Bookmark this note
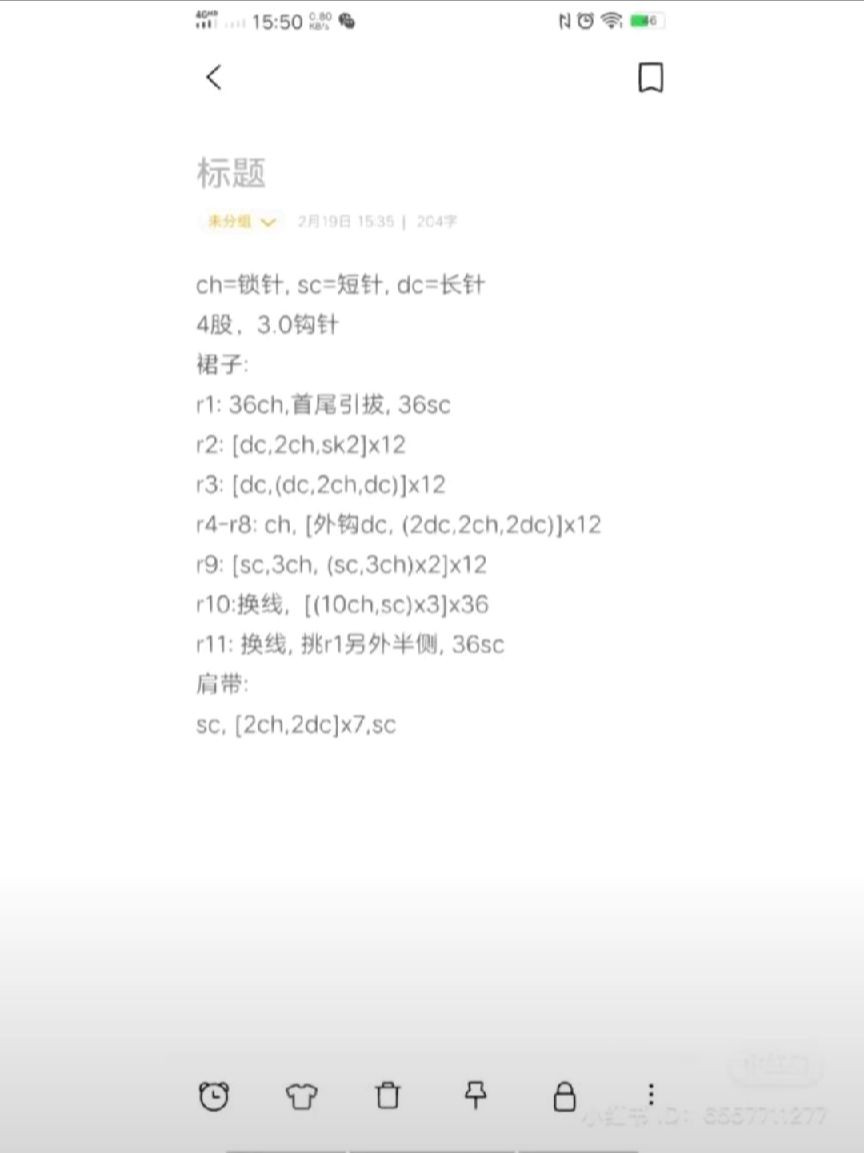The image size is (864, 1153). point(650,78)
